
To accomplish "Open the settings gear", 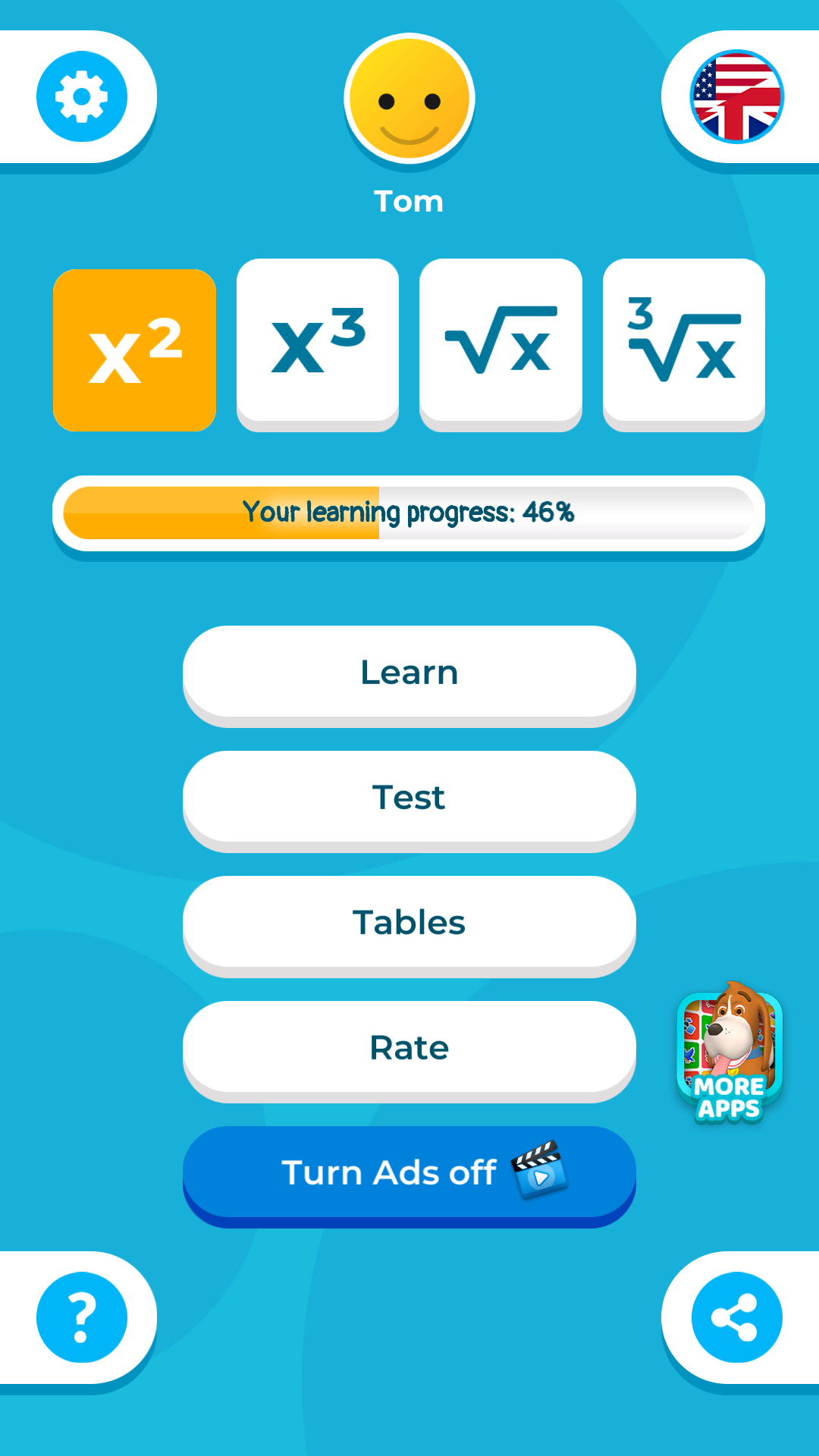I will [82, 96].
